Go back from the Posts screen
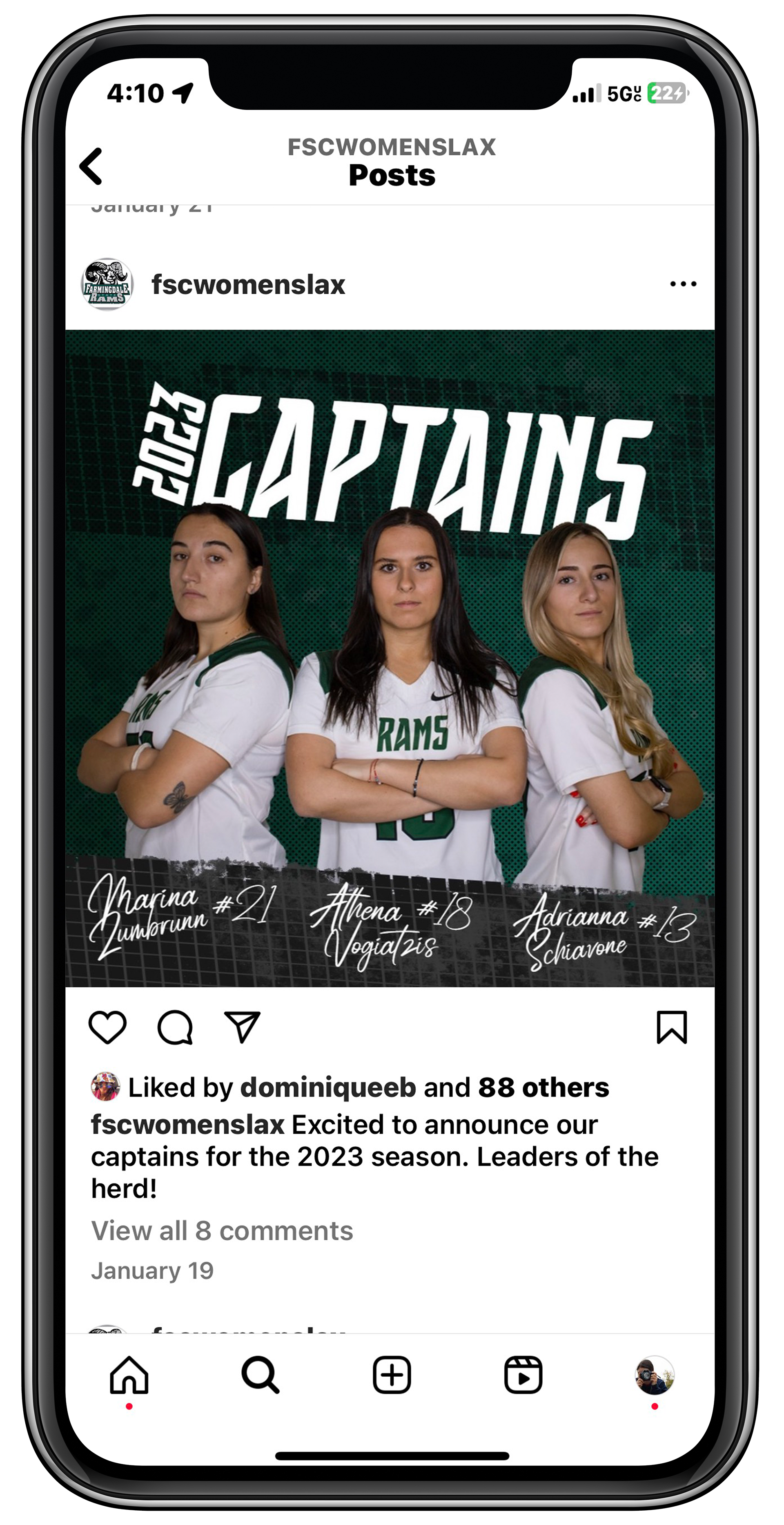The width and height of the screenshot is (784, 1525). [91, 166]
